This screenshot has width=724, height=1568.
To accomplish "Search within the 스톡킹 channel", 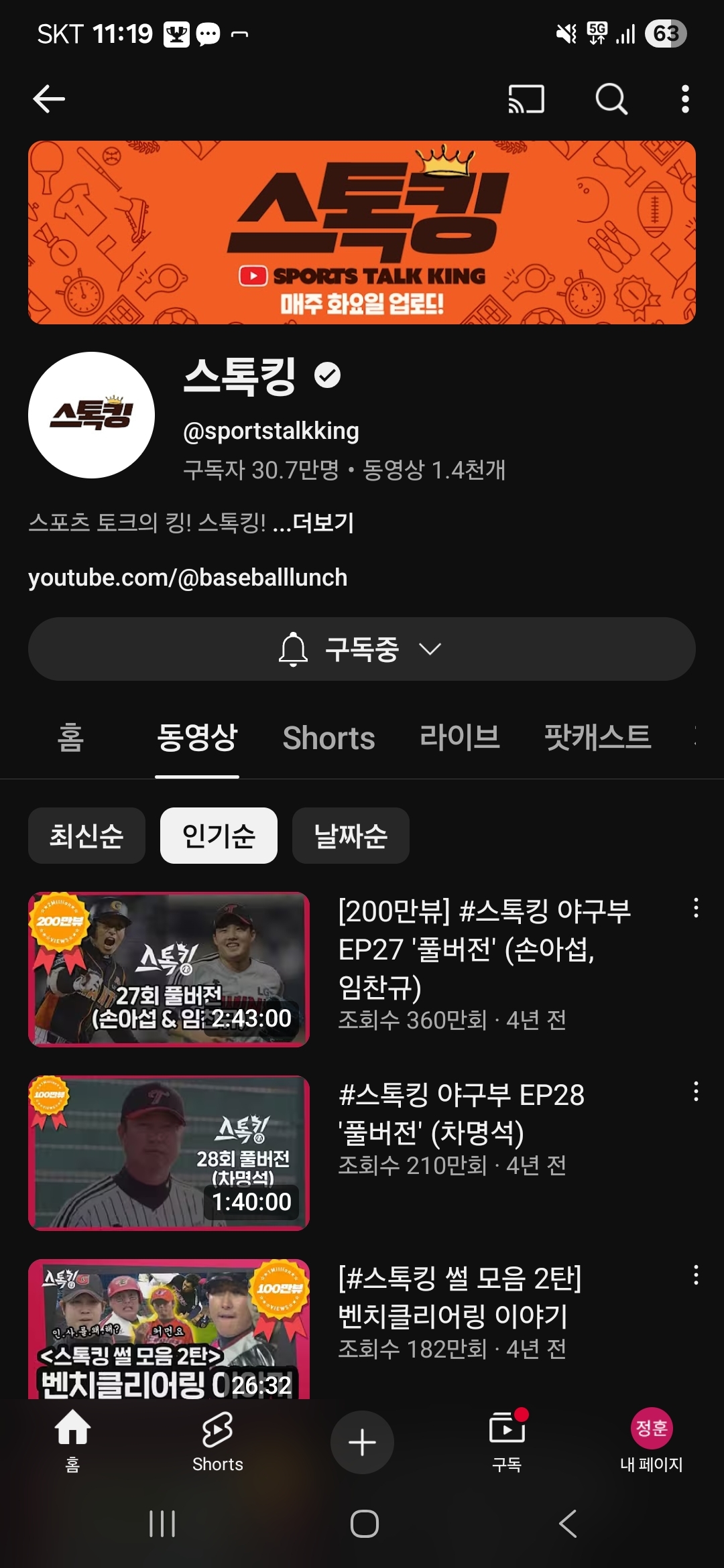I will (611, 99).
